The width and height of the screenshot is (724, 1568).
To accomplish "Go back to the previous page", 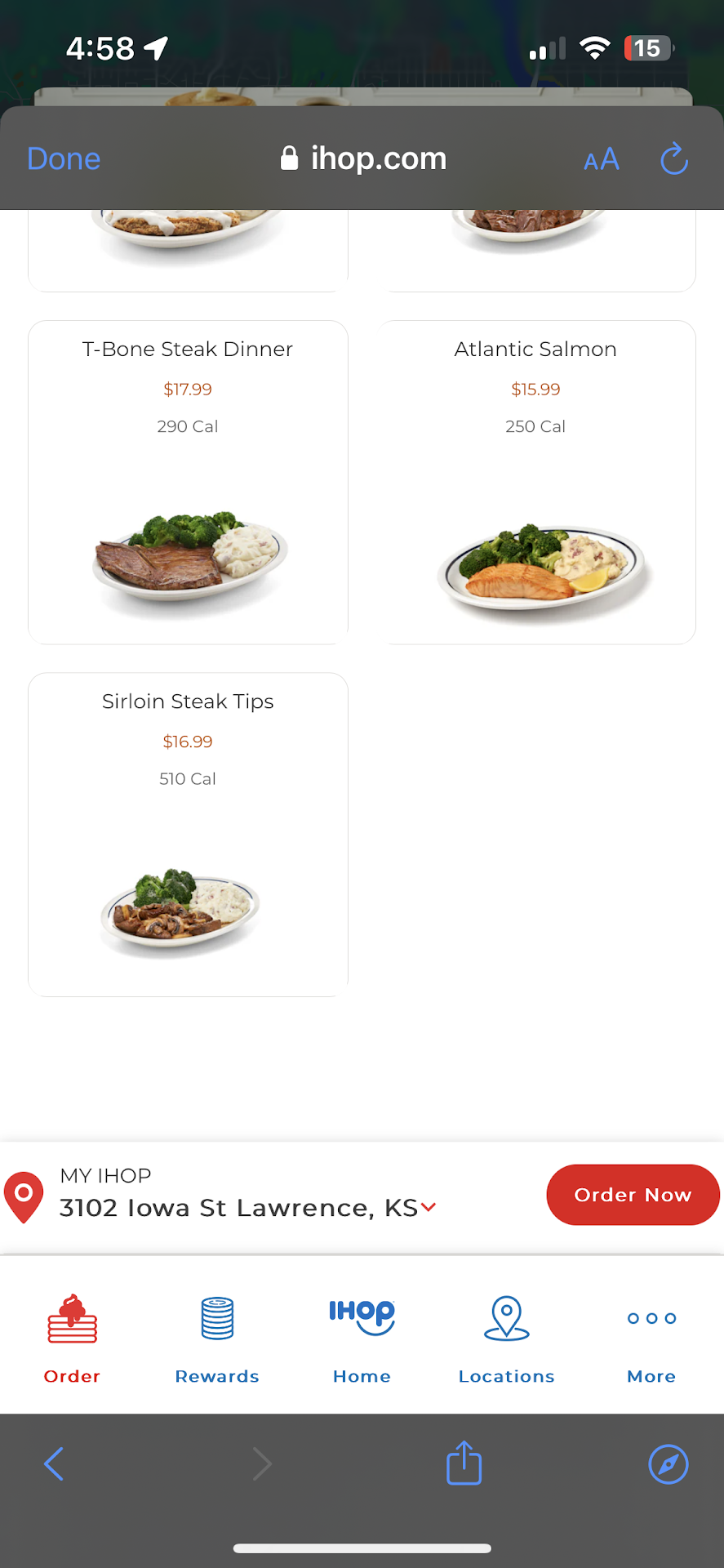I will (54, 1464).
